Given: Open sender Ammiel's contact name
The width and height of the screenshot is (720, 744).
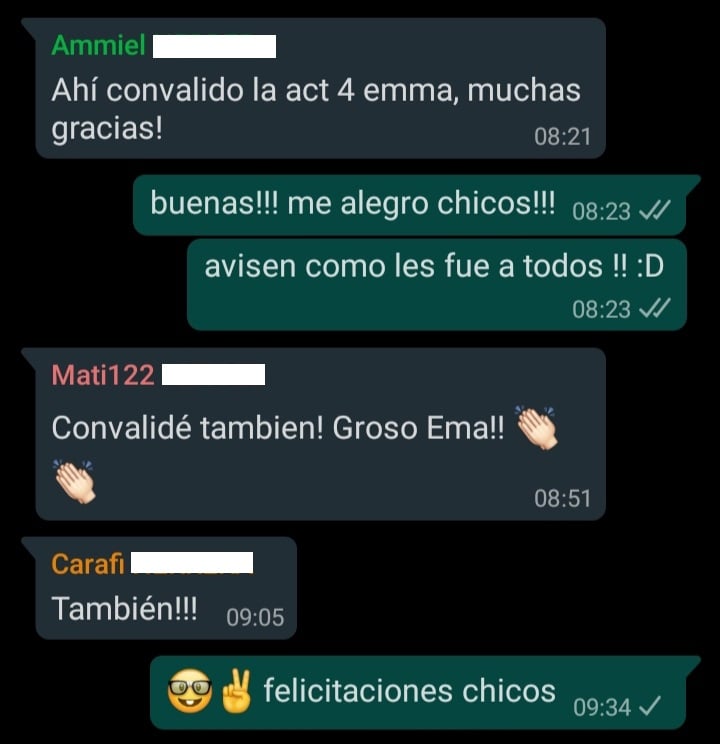Looking at the screenshot, I should [x=98, y=45].
